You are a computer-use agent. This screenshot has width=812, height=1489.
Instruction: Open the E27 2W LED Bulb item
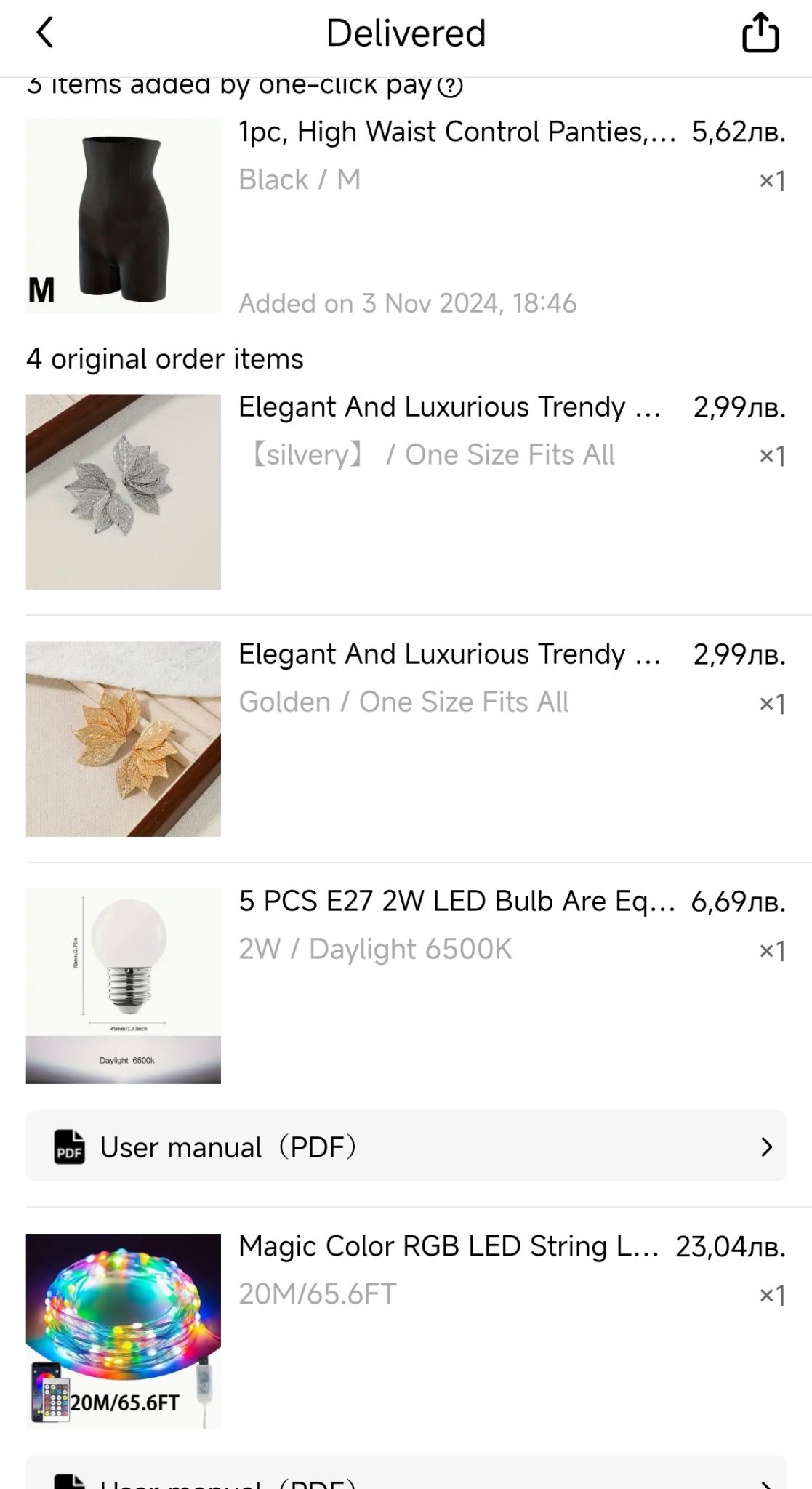pyautogui.click(x=457, y=902)
